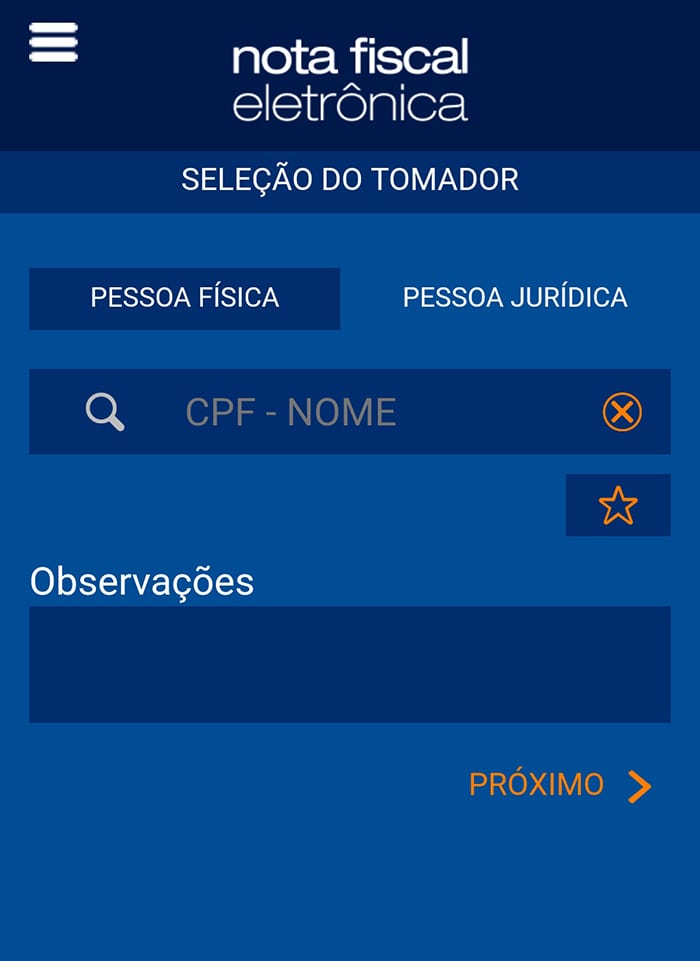Switch to the Pessoa Jurídica tab
Viewport: 700px width, 961px height.
(515, 298)
